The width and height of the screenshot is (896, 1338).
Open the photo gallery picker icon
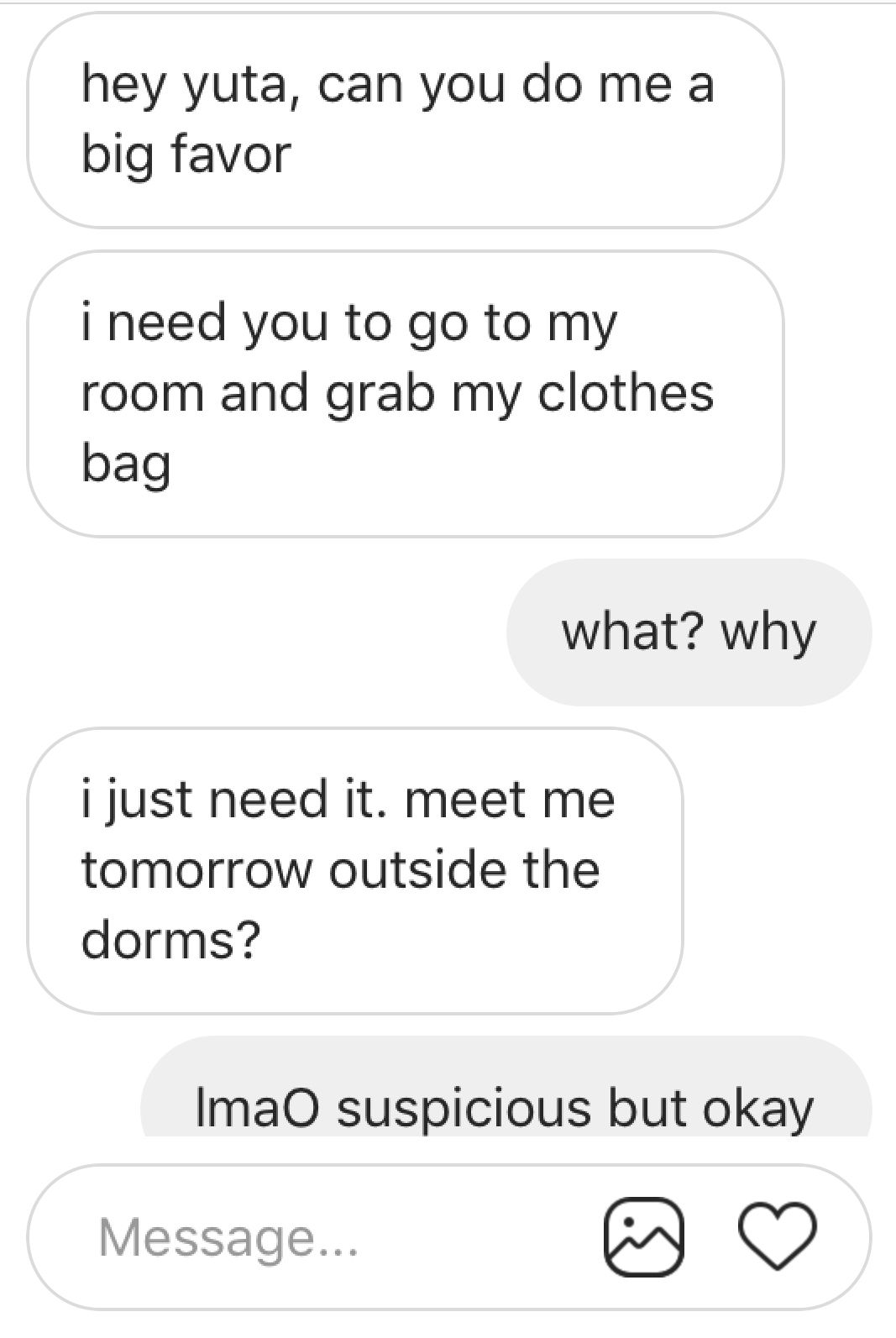pyautogui.click(x=642, y=1237)
